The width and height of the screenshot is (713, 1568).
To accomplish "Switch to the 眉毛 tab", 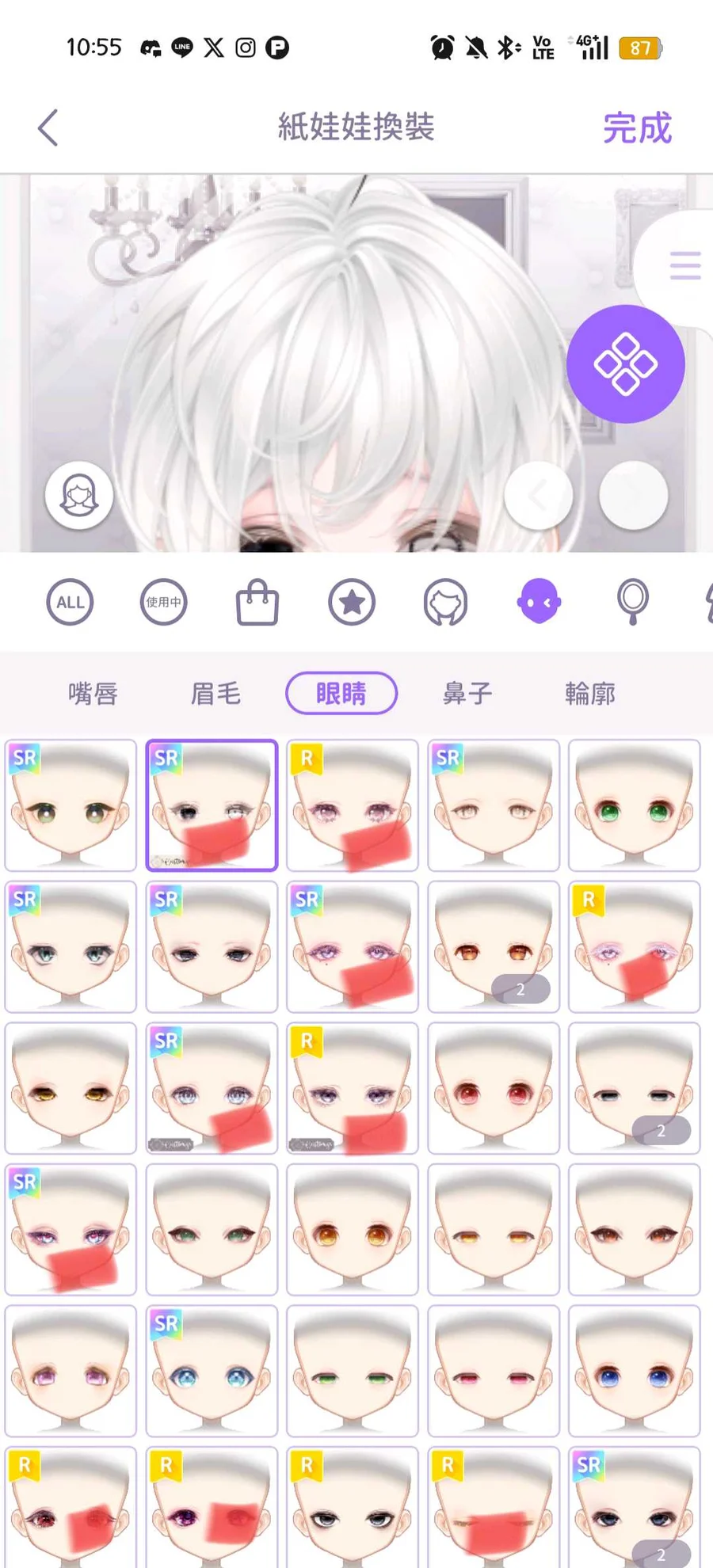I will pyautogui.click(x=215, y=694).
